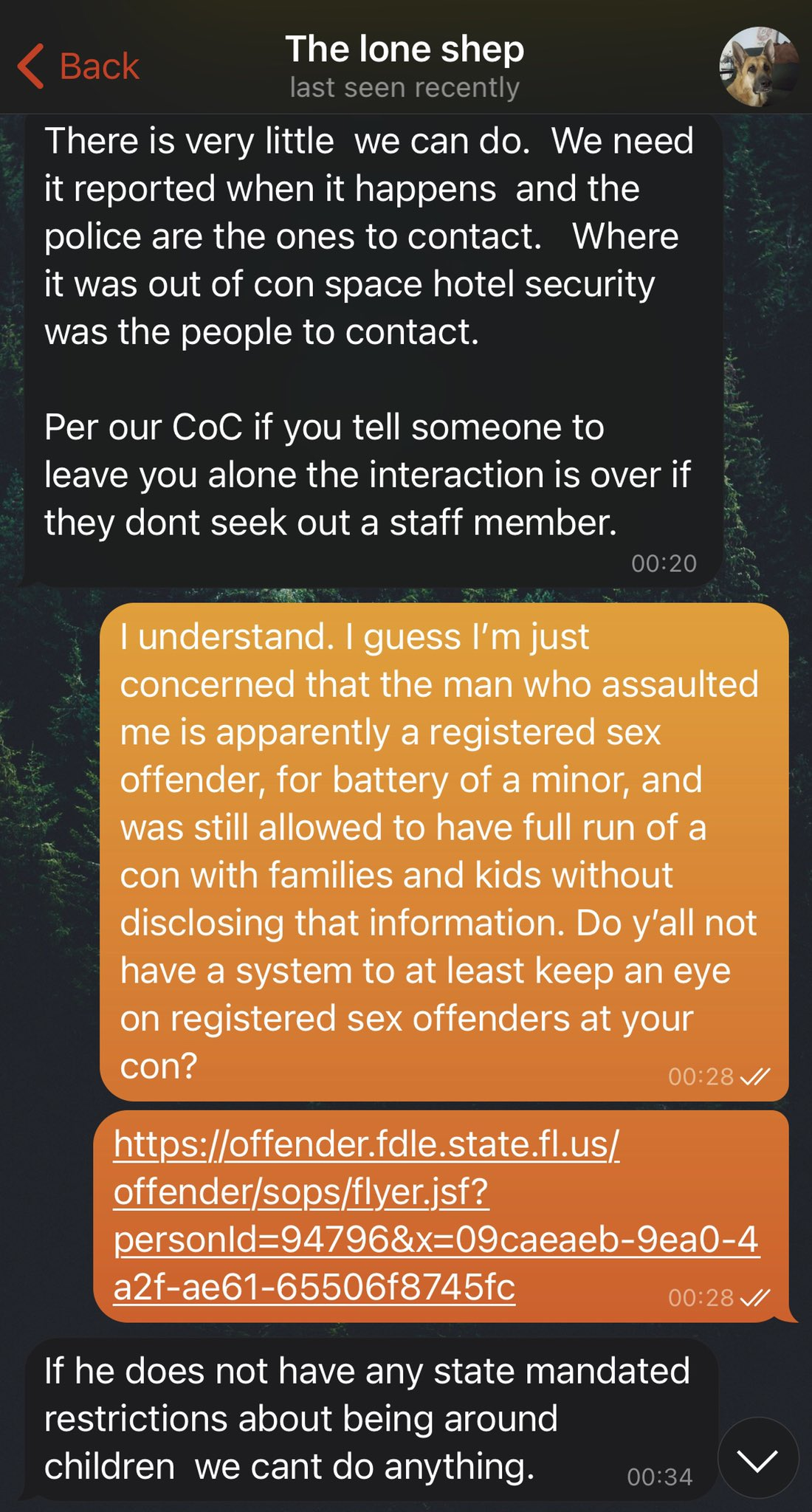Open The lone shep chat info header
Screen dimensions: 812x1512
point(405,66)
